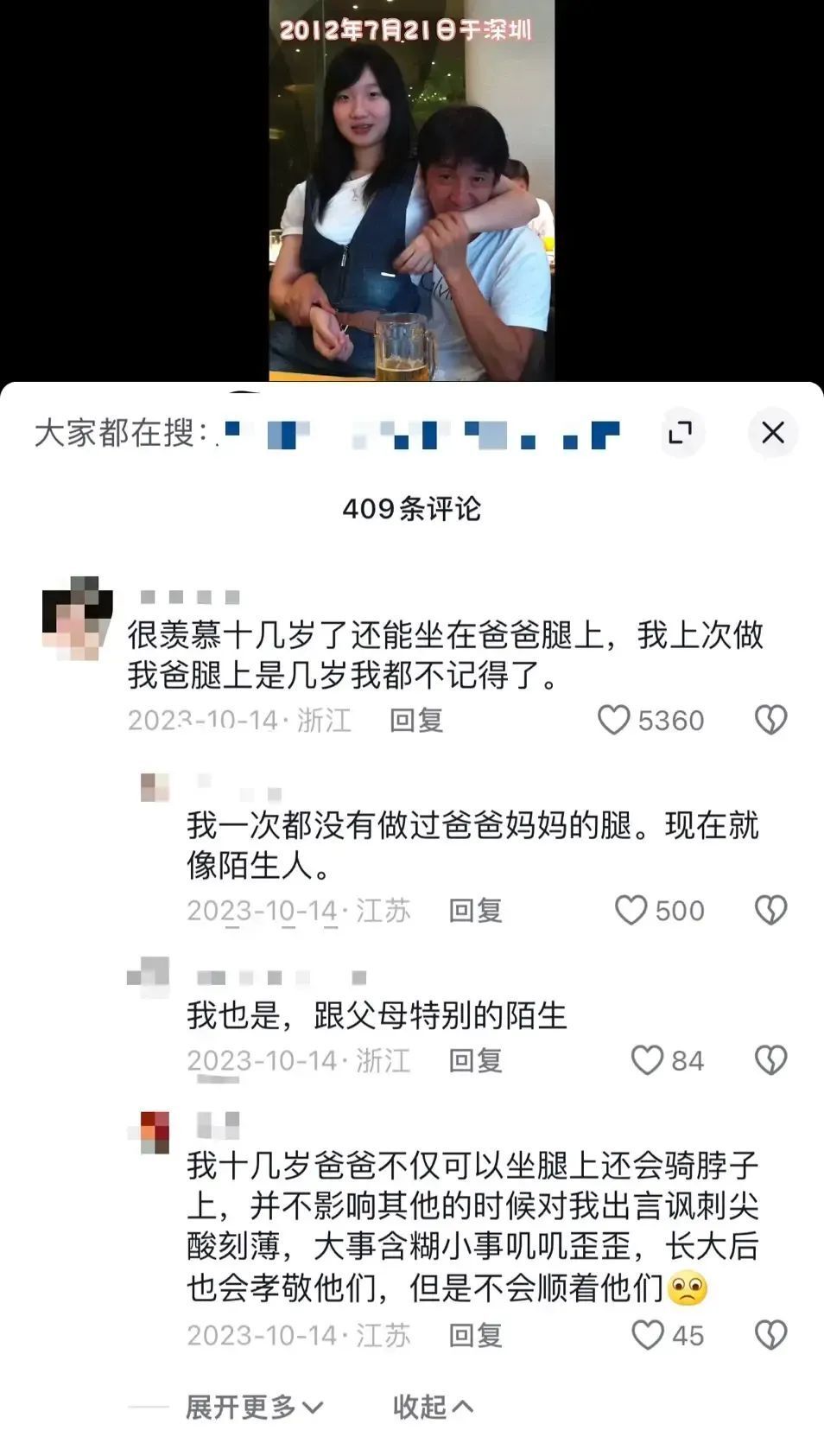Collapse replies with 收起
824x1456 pixels.
[432, 1407]
